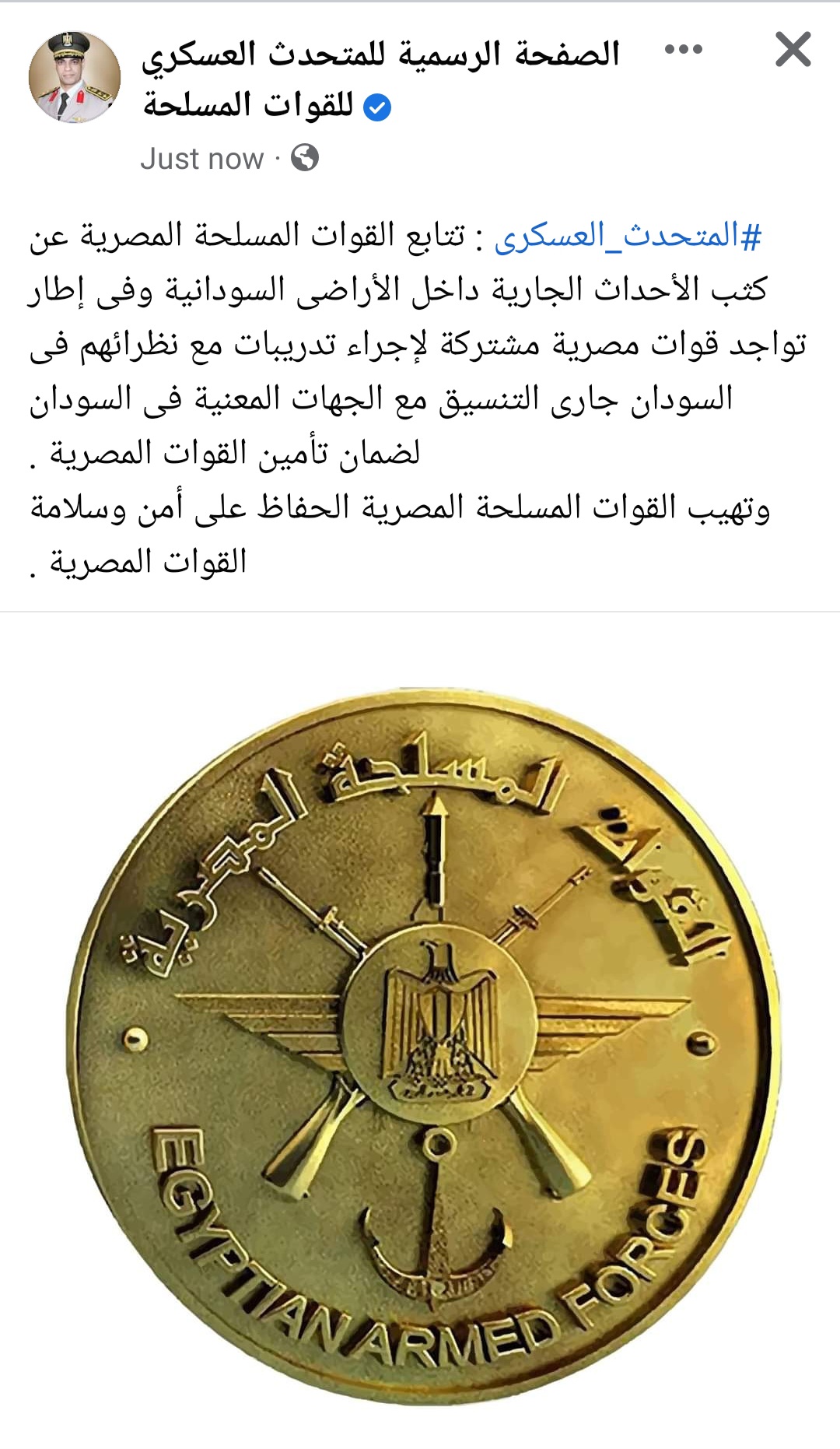Open the Egyptian Armed Forces emblem photo
Viewport: 840px width, 1449px height.
point(424,1035)
